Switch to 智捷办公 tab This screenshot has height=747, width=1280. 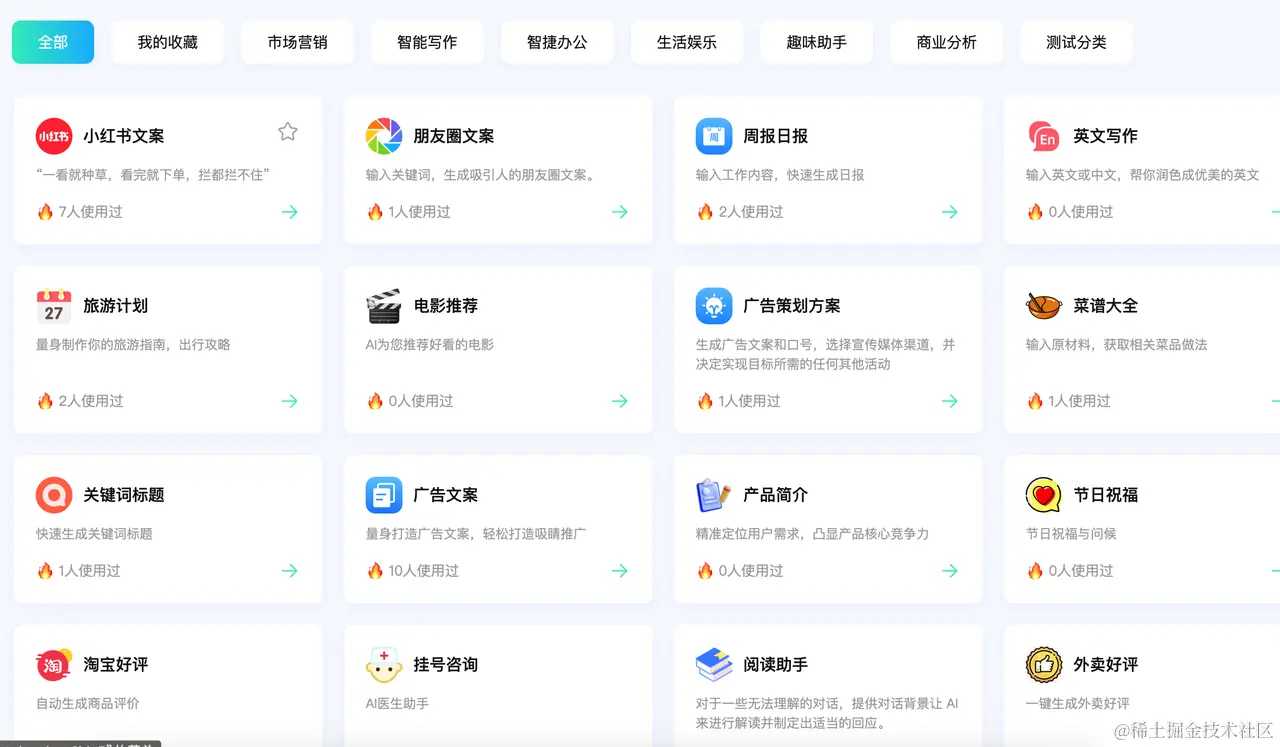click(557, 42)
